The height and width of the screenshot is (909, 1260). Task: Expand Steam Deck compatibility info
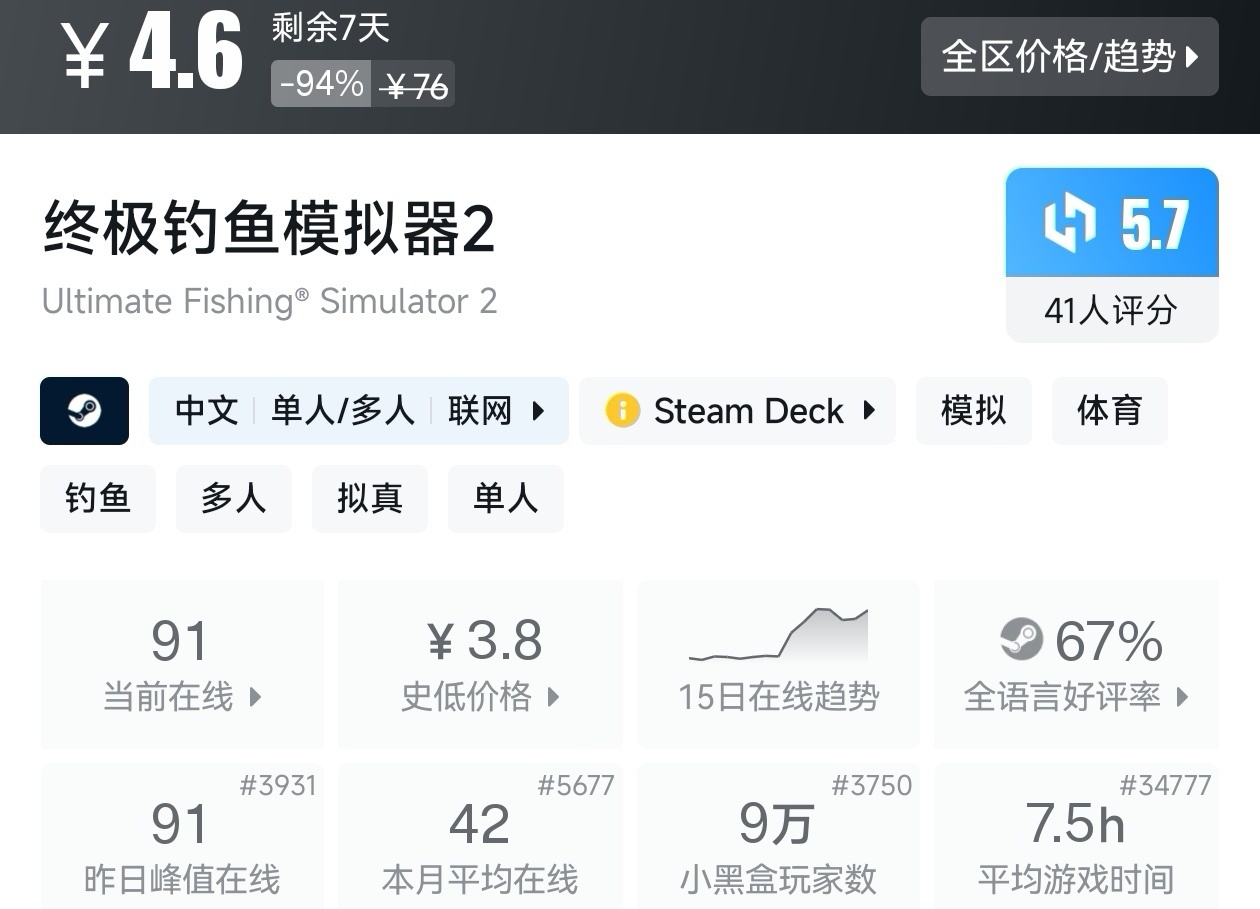737,411
